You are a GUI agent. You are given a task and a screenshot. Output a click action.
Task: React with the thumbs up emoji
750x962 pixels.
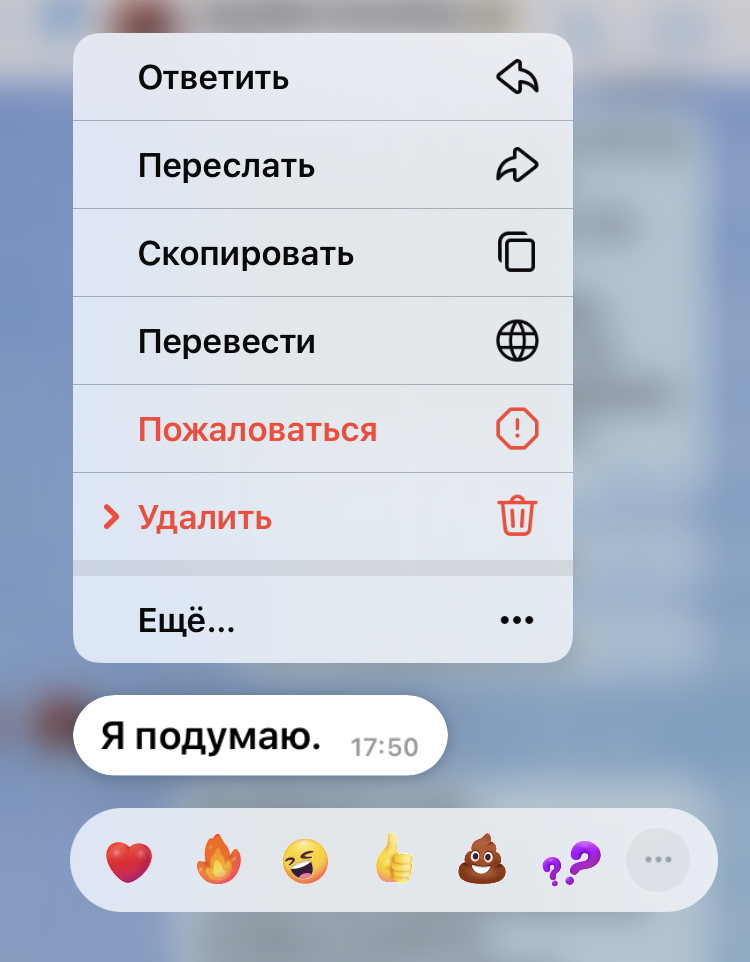pyautogui.click(x=394, y=860)
